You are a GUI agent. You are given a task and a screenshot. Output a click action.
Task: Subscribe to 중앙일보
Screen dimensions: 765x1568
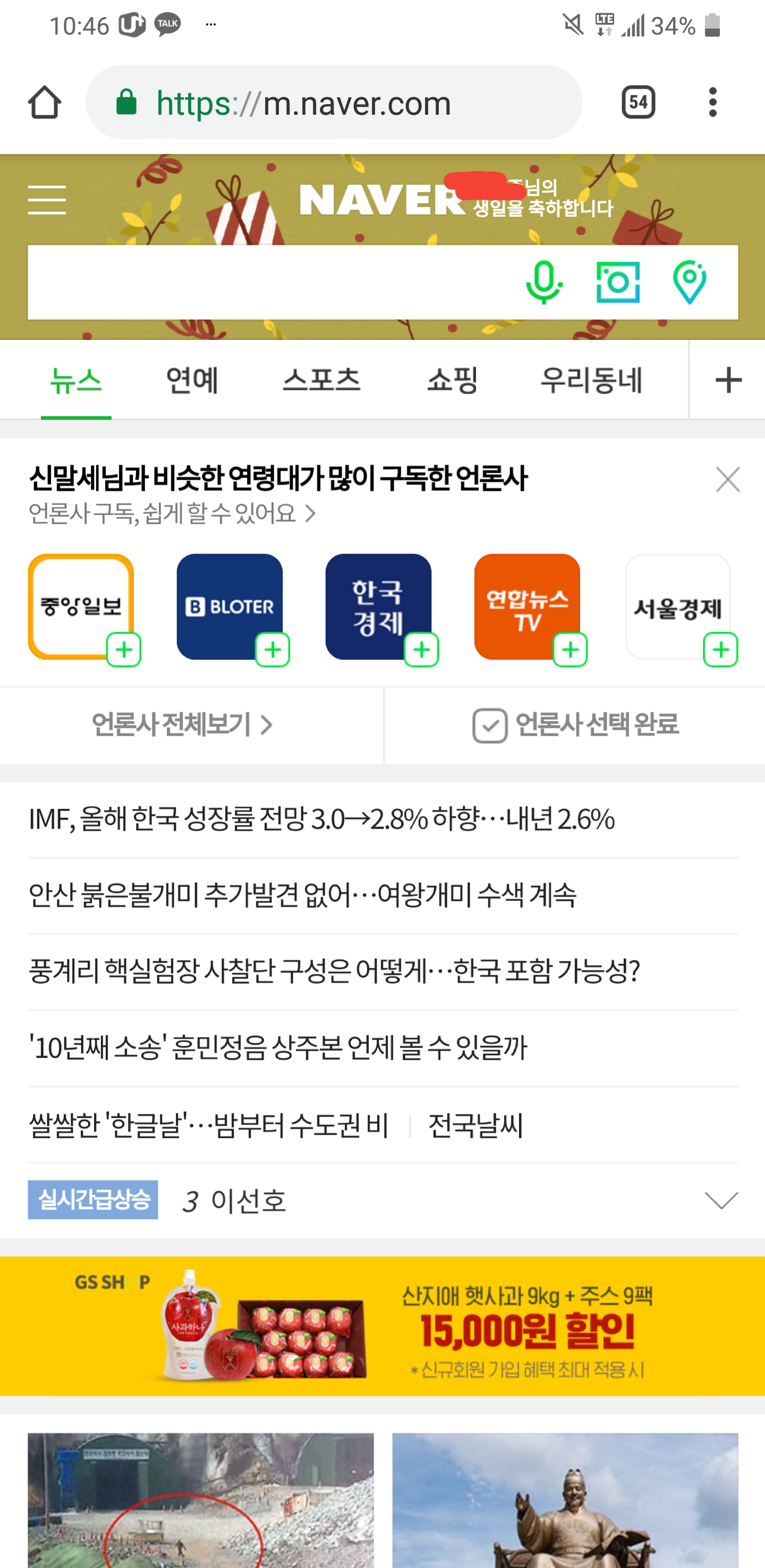[x=124, y=650]
